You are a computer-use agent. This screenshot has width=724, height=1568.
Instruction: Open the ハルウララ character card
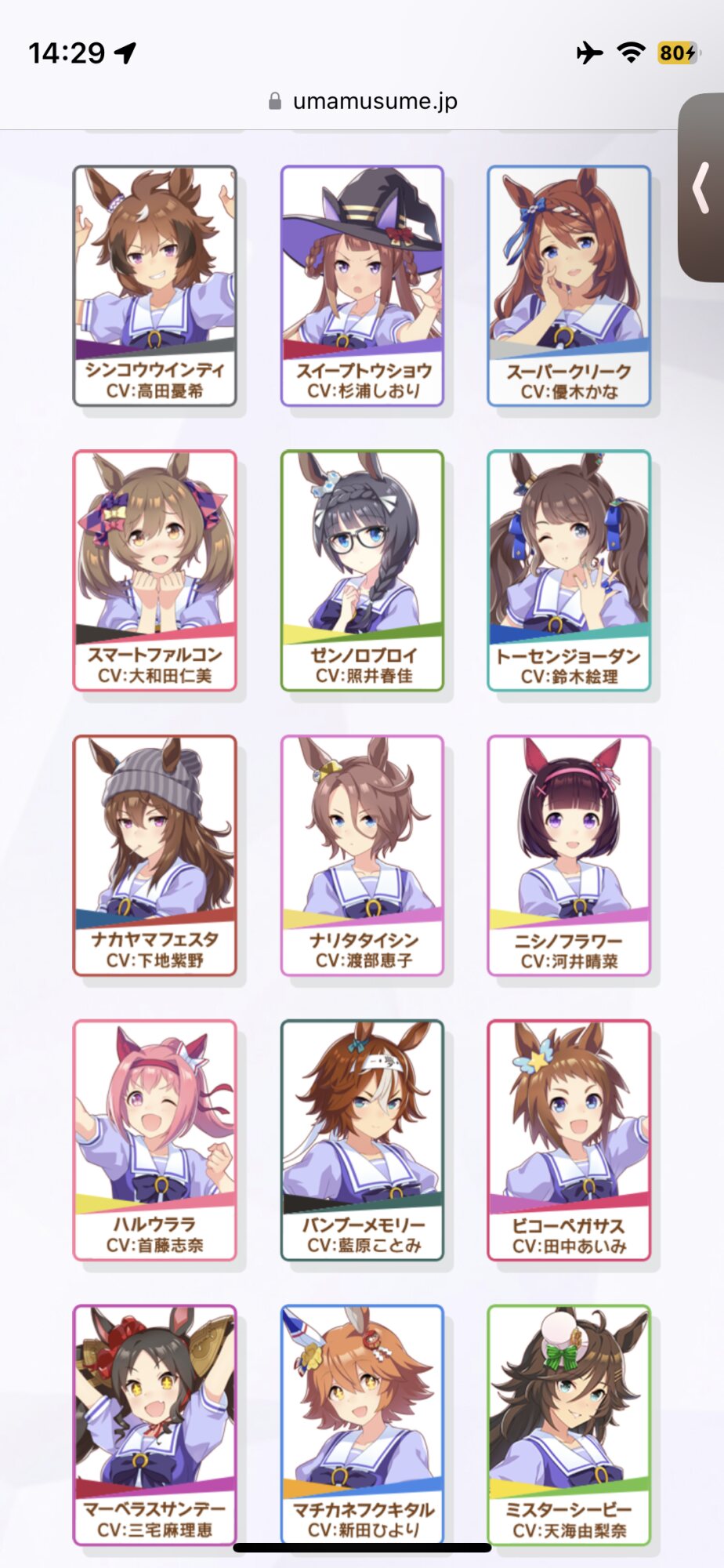(x=154, y=1140)
